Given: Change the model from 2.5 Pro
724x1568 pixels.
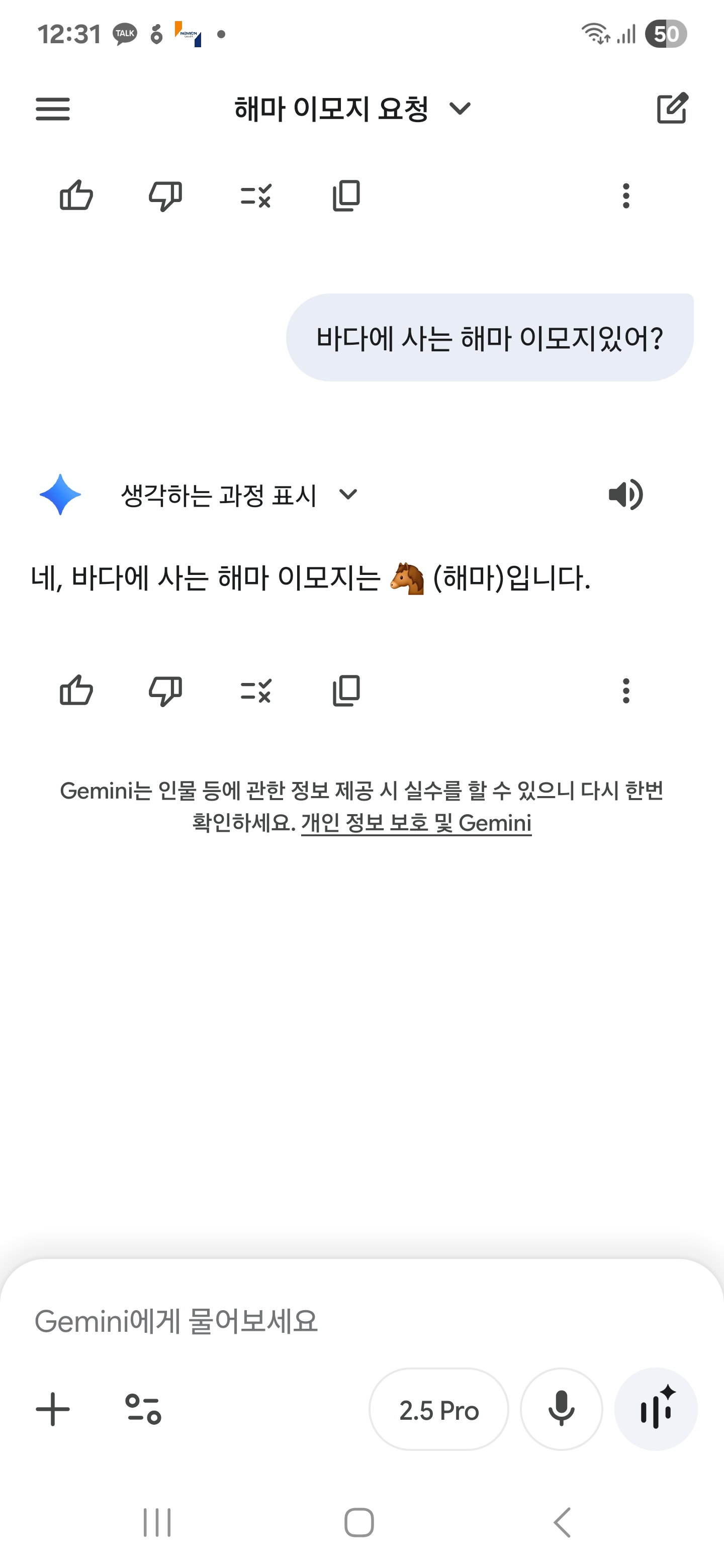Looking at the screenshot, I should click(438, 1410).
